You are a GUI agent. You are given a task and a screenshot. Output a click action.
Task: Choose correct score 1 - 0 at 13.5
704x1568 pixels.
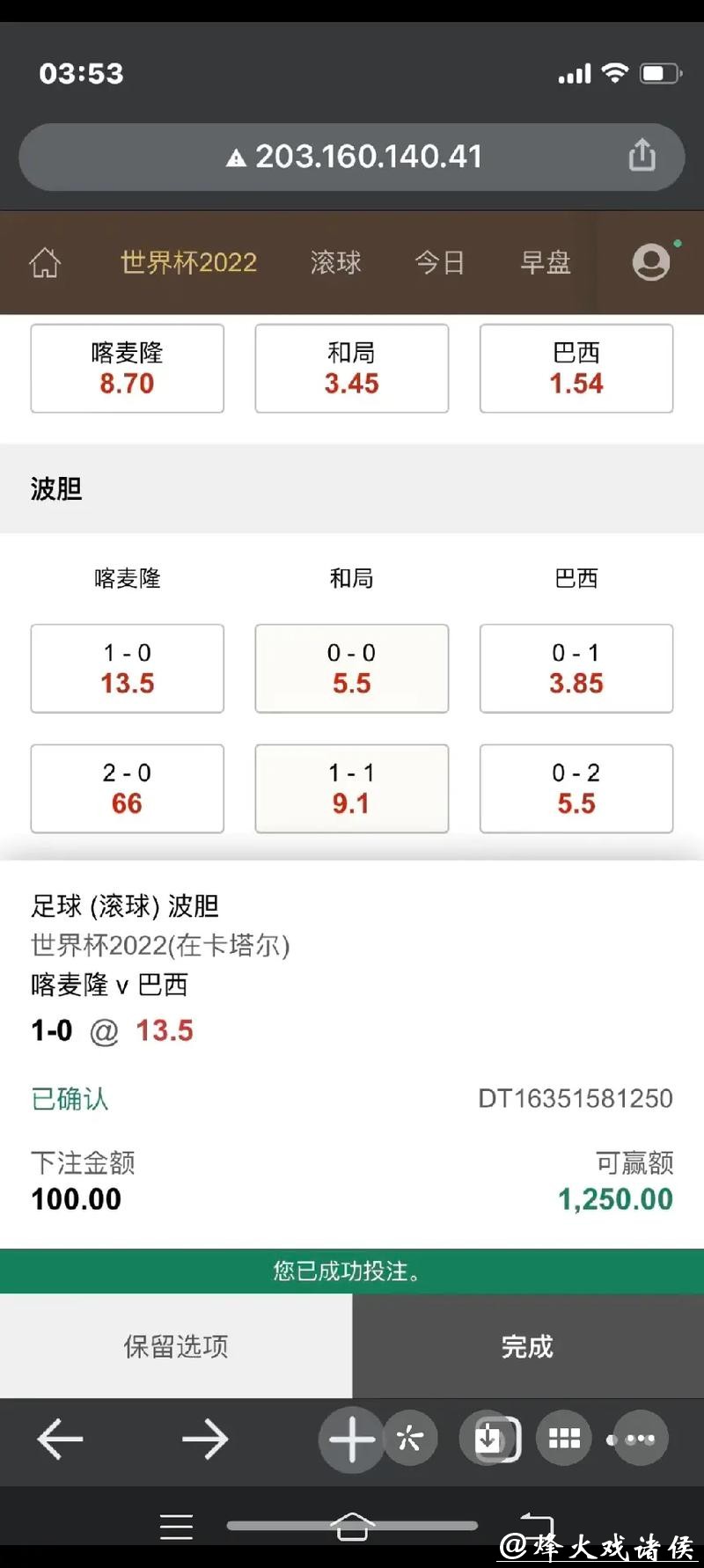[x=128, y=669]
